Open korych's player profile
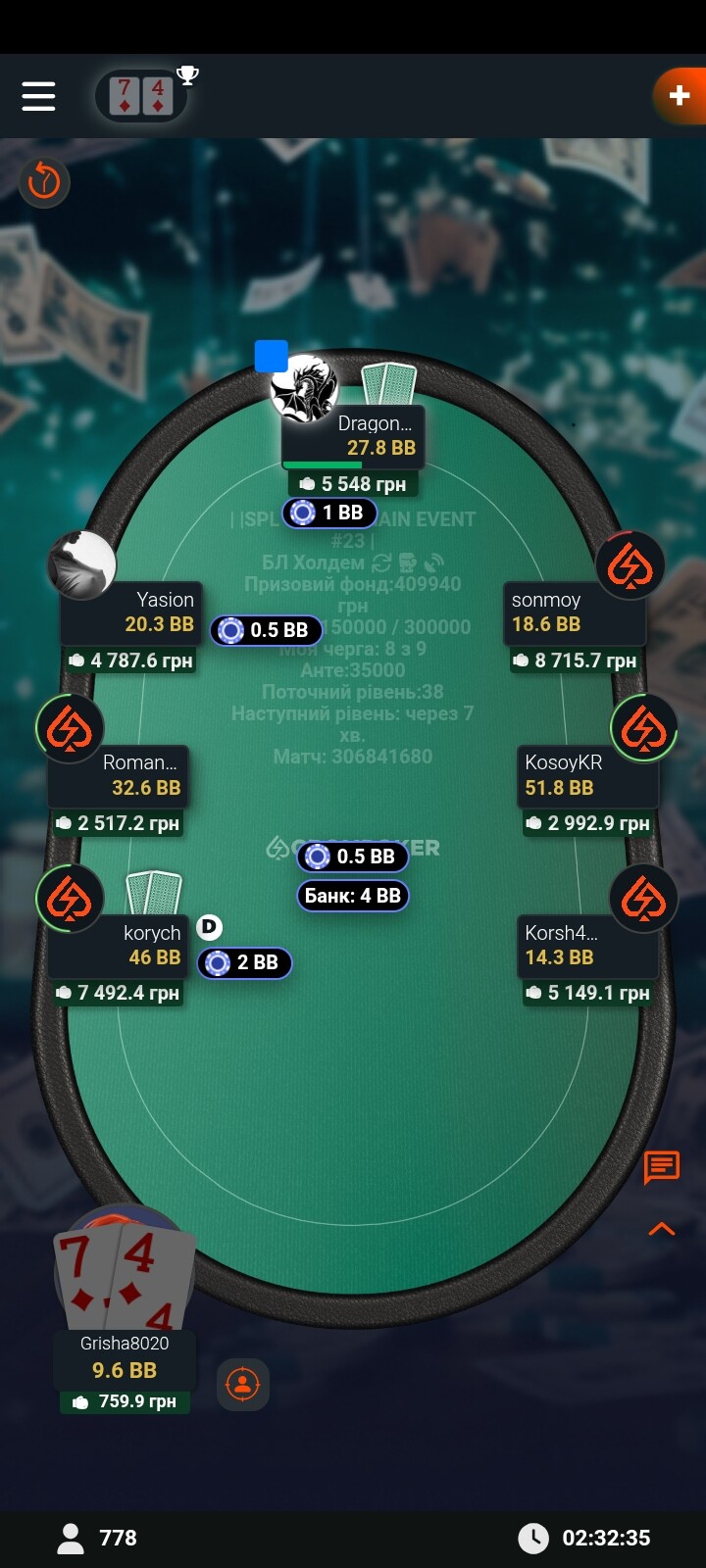Image resolution: width=706 pixels, height=1568 pixels. (x=70, y=899)
